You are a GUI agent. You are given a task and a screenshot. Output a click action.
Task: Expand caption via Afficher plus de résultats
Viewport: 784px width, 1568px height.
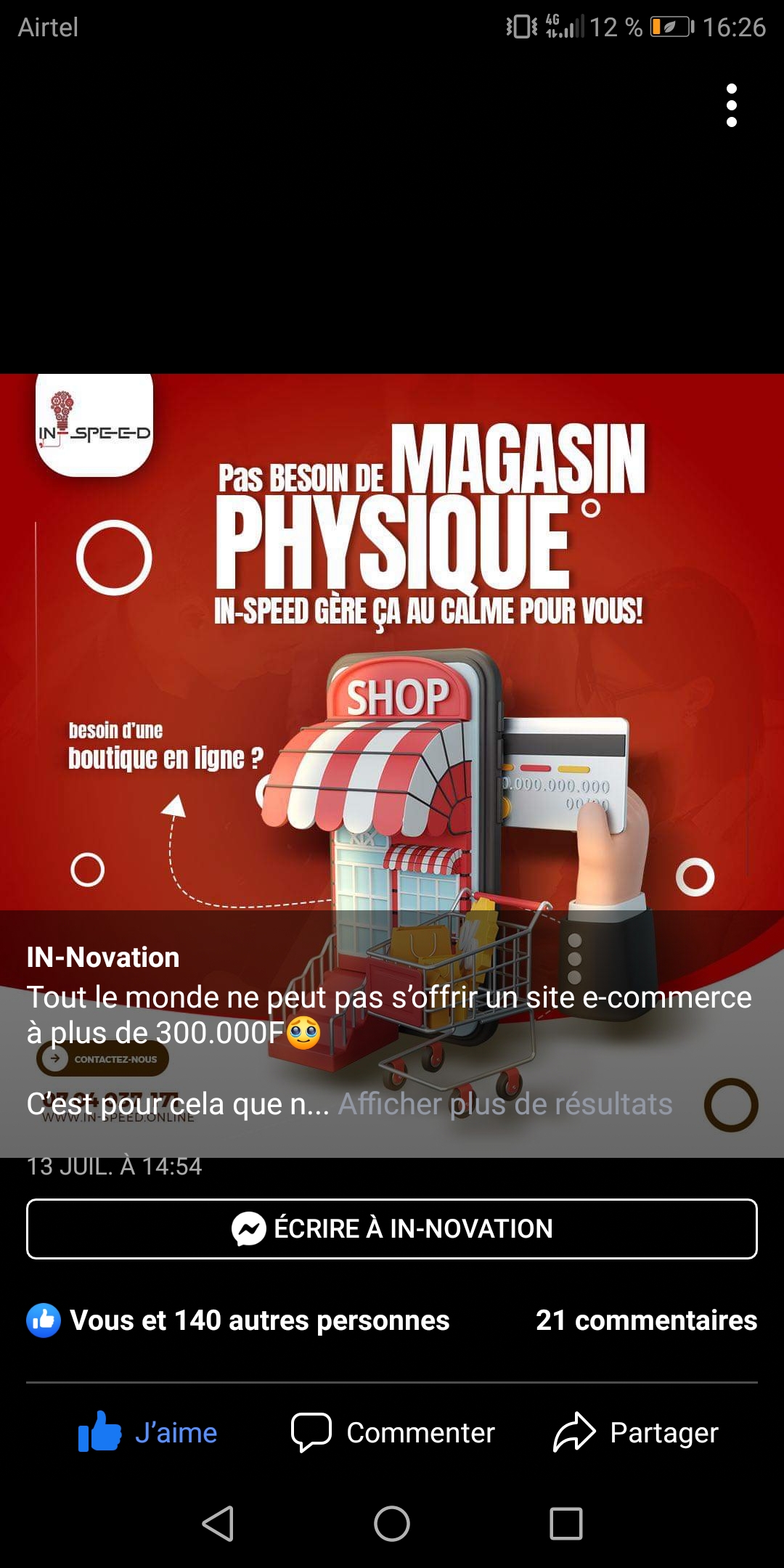(505, 1104)
